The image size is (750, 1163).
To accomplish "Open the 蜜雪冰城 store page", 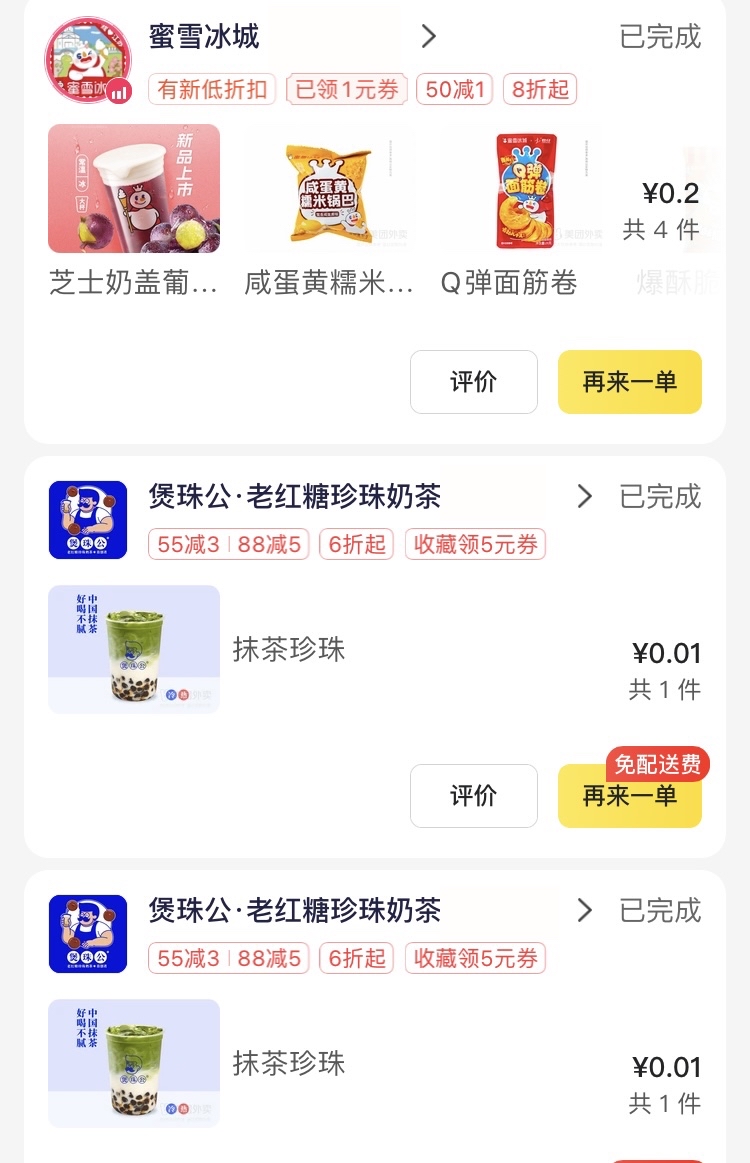I will (204, 37).
